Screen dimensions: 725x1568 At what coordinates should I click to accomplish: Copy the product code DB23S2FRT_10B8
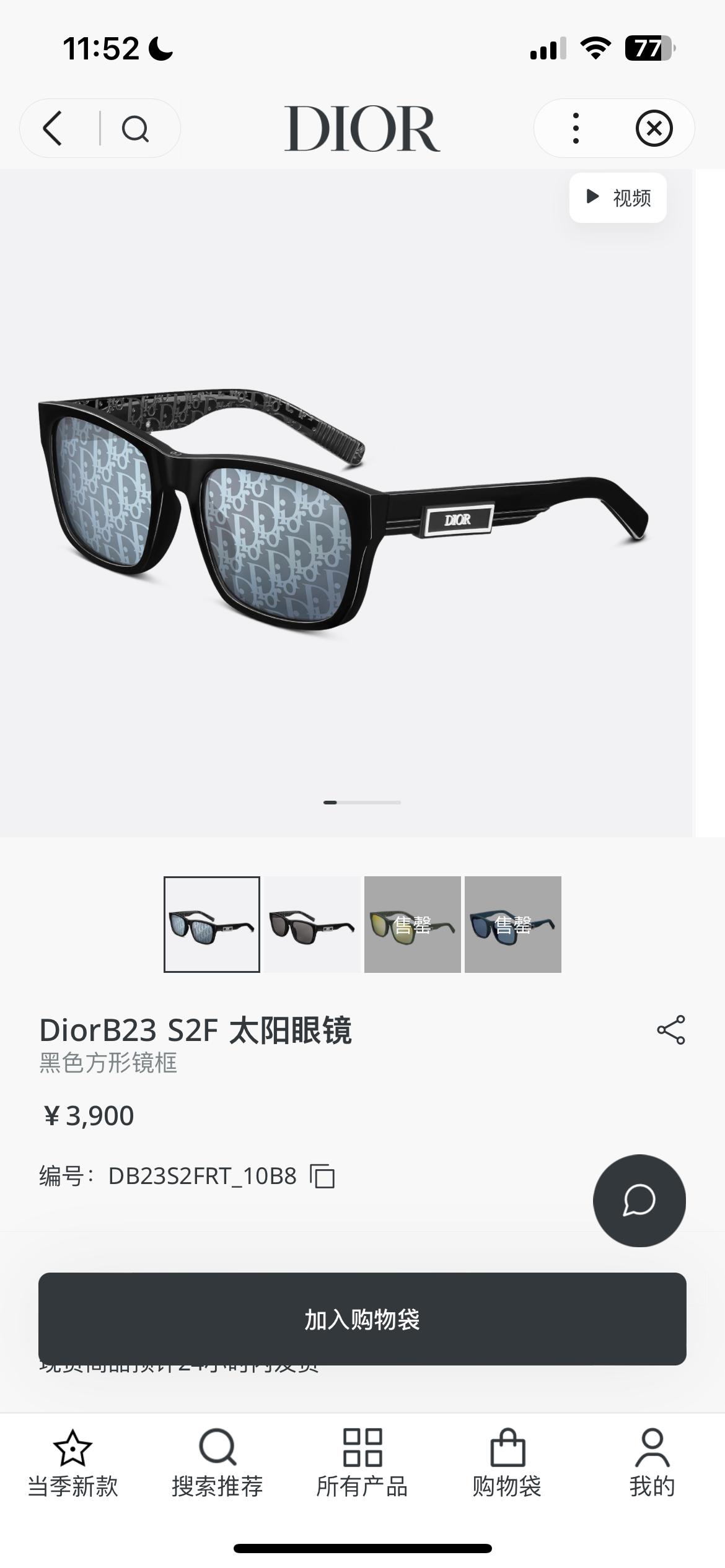[x=322, y=1176]
